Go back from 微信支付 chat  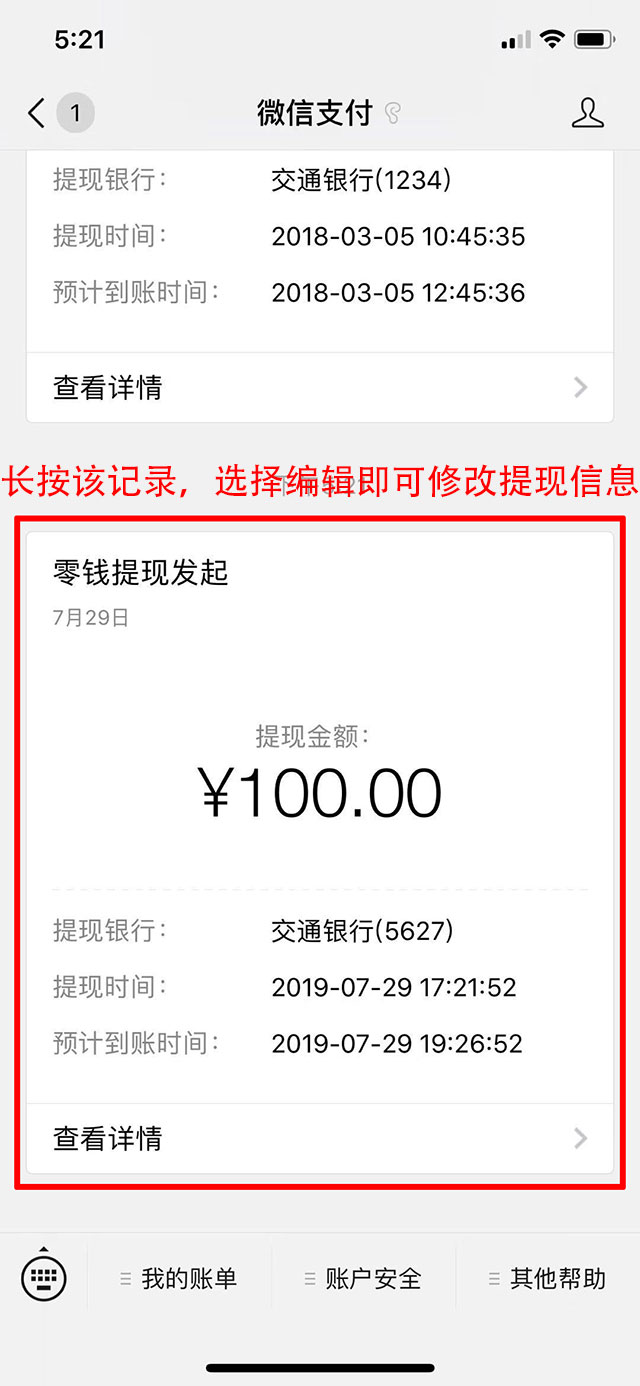coord(38,113)
